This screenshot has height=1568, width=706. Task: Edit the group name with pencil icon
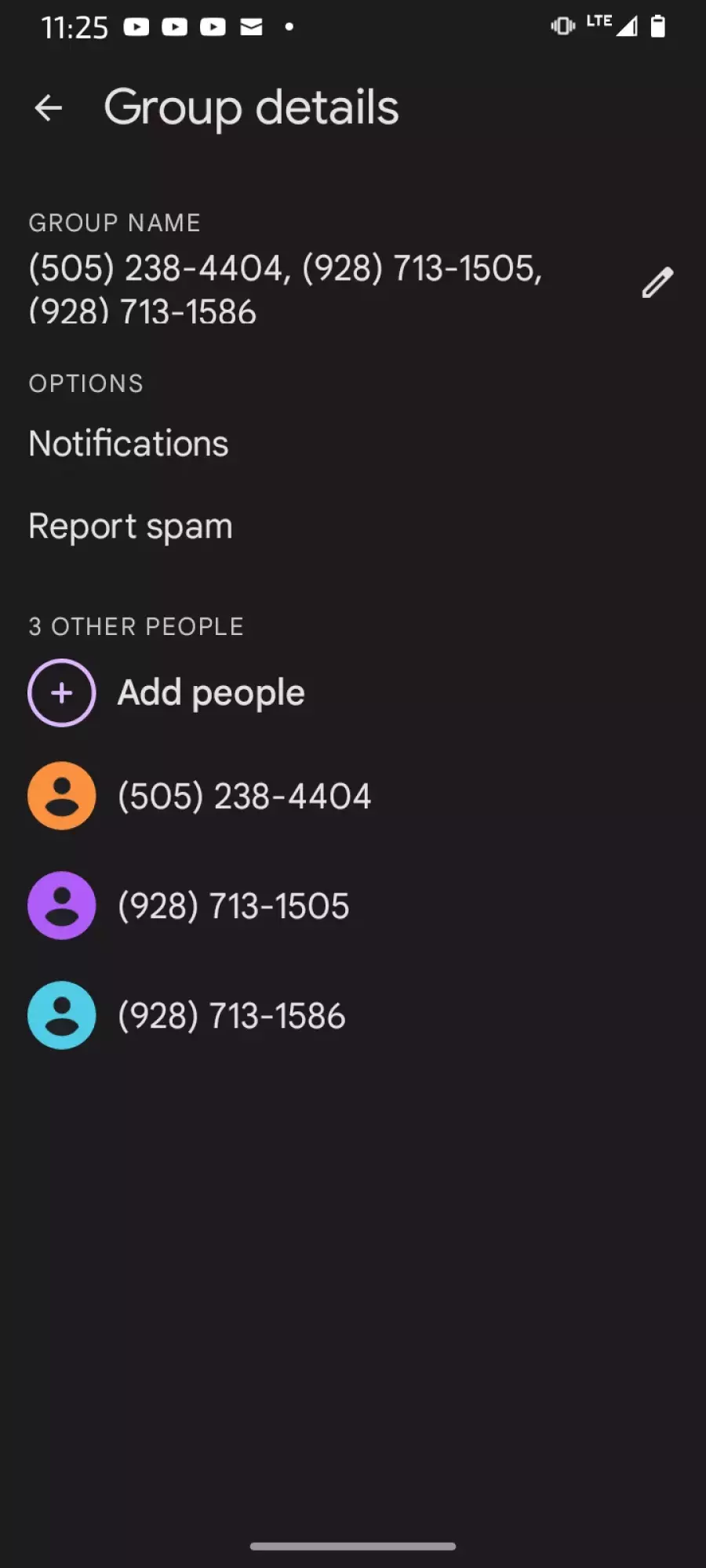[x=657, y=283]
